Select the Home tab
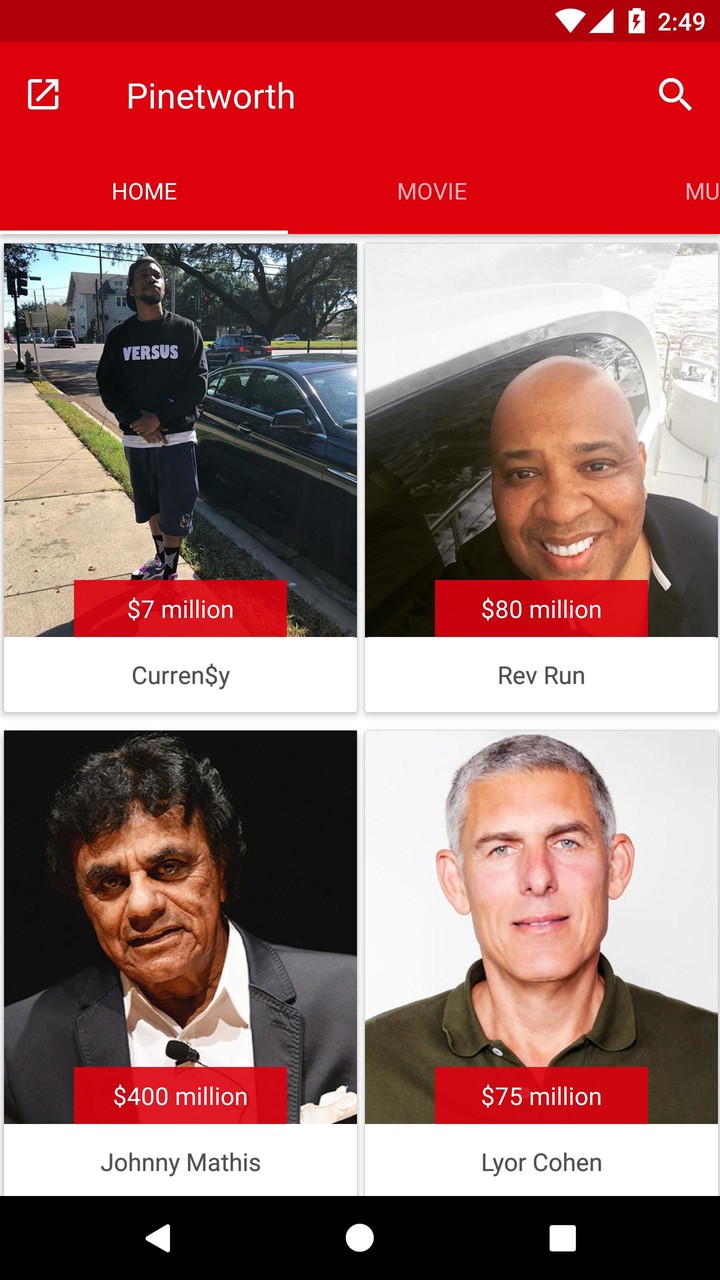The width and height of the screenshot is (720, 1280). tap(144, 191)
